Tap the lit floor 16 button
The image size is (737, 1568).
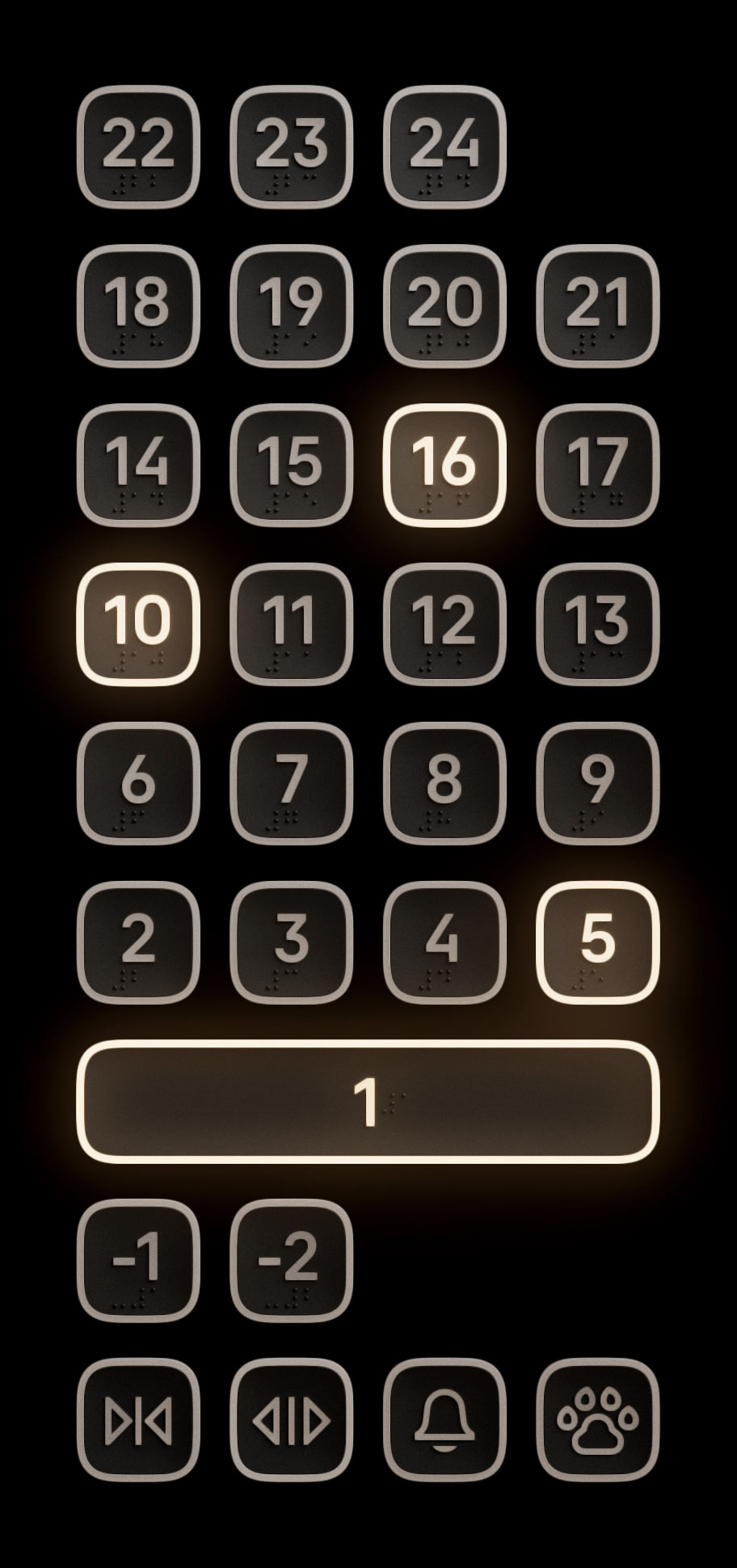coord(444,465)
